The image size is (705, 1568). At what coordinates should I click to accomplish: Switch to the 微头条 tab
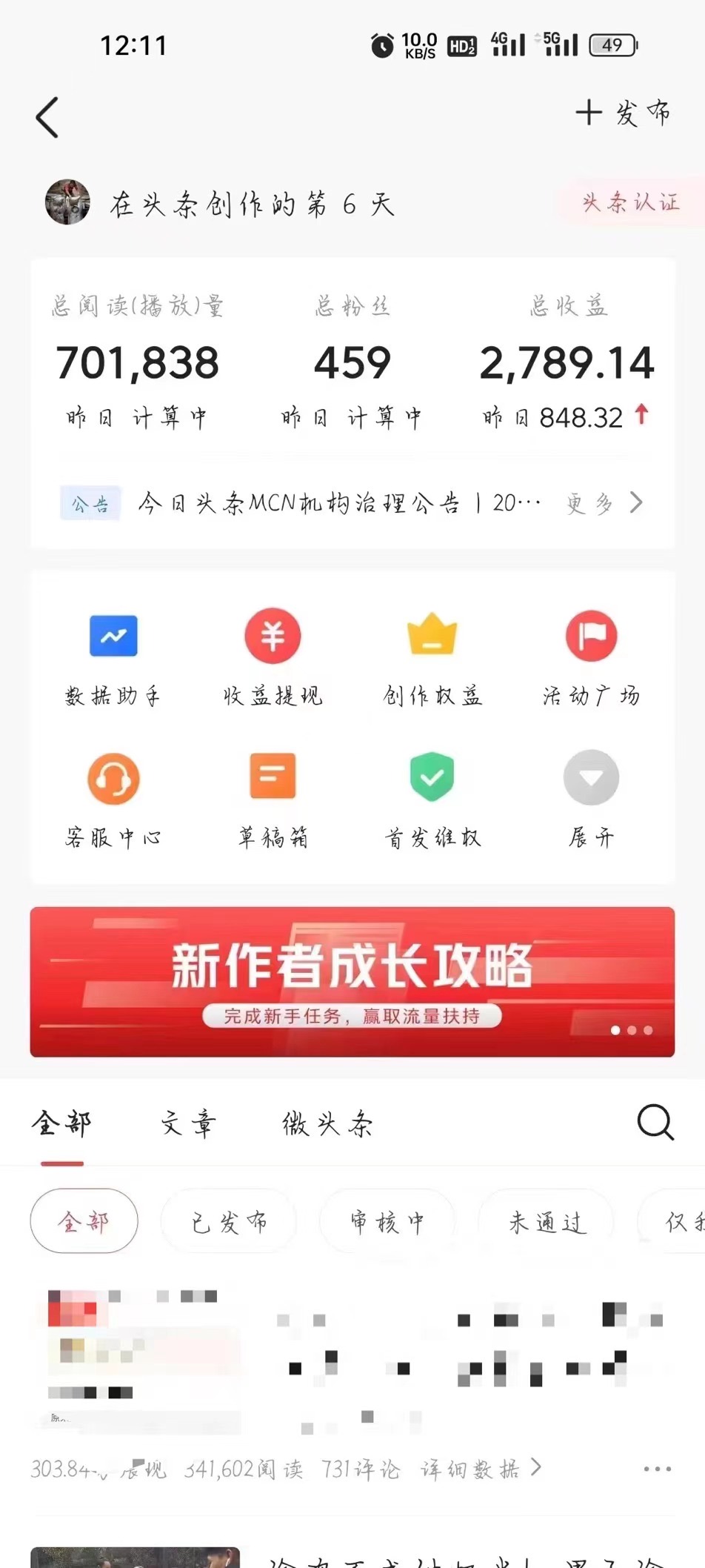(x=326, y=1124)
